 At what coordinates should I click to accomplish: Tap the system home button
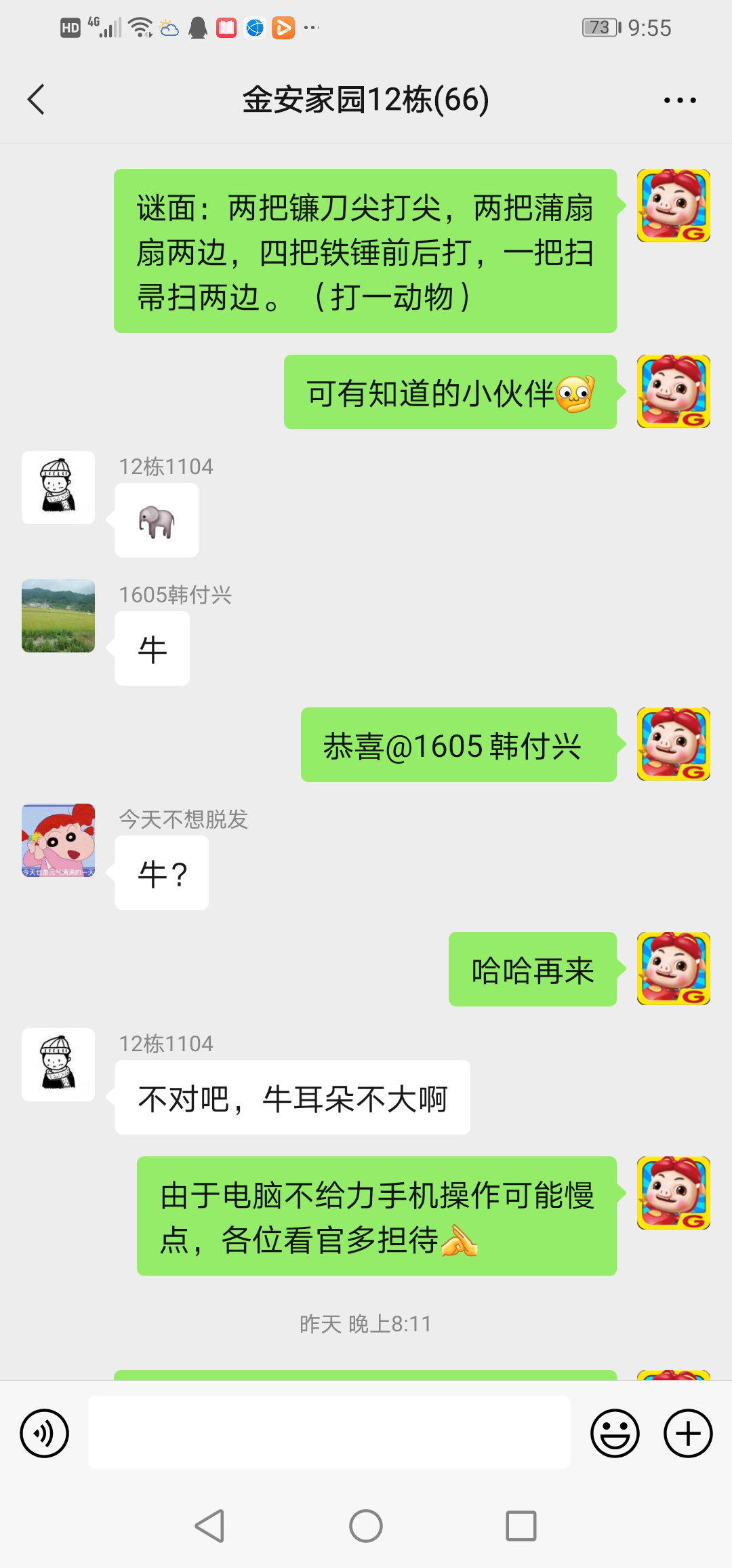[366, 1526]
